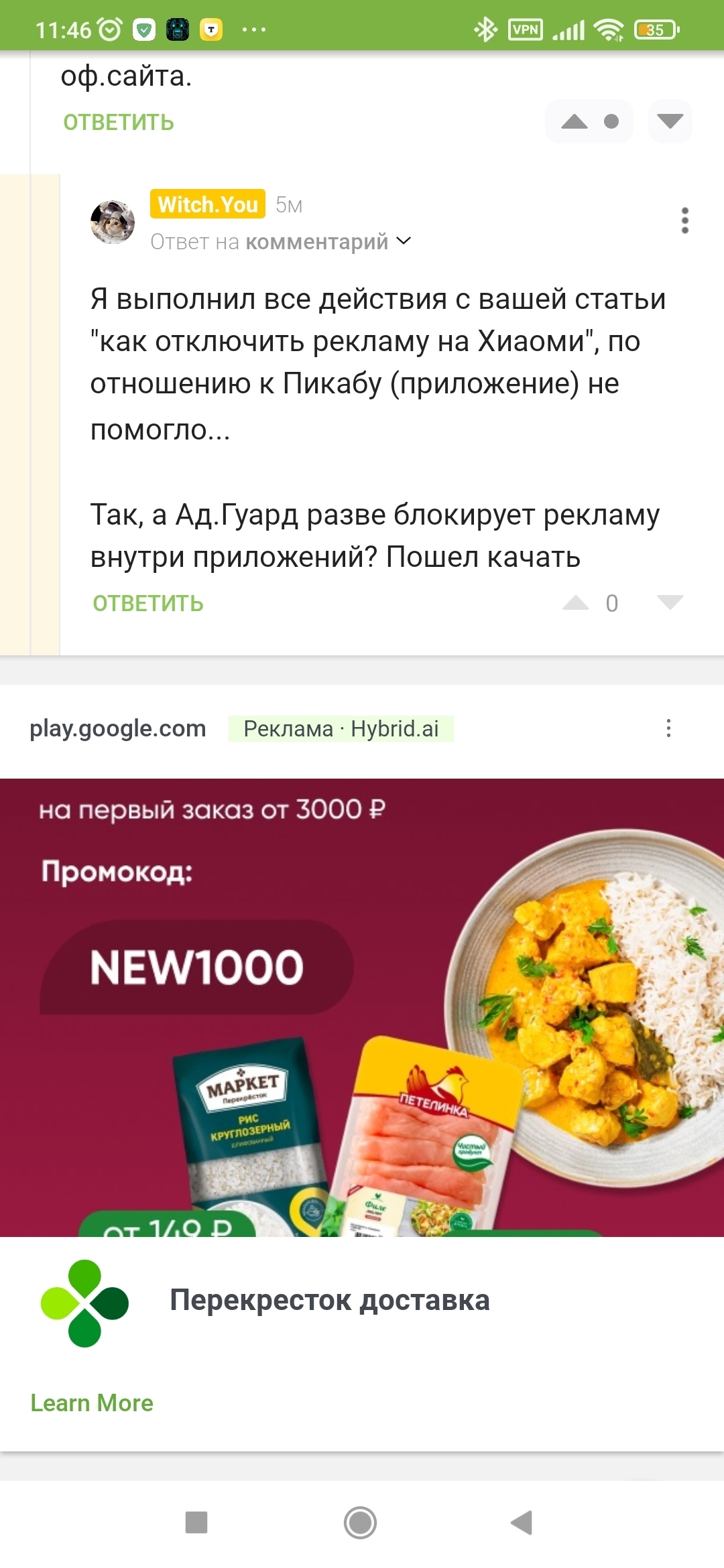Go back with the system back button

click(522, 1522)
